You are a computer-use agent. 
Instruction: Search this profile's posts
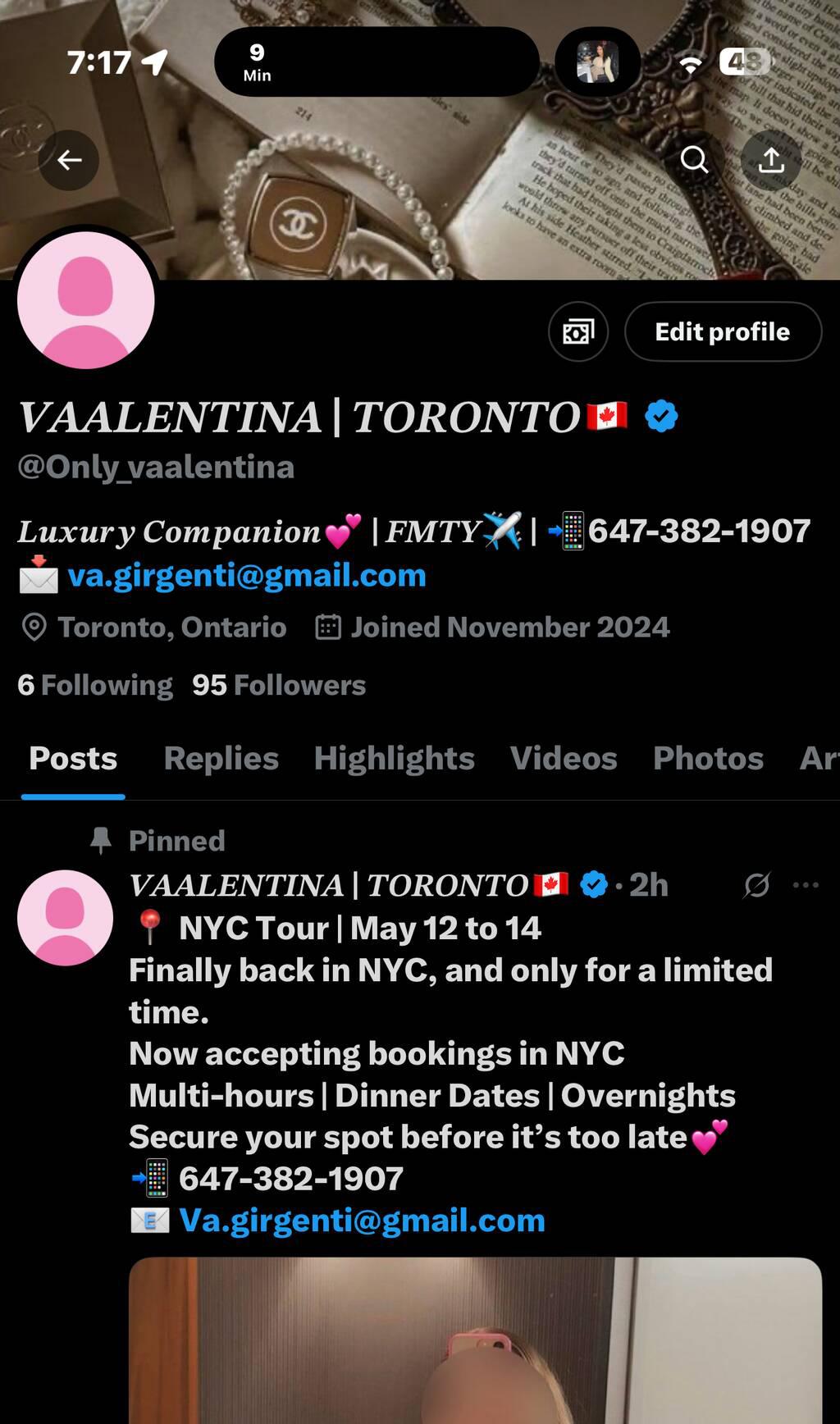click(694, 160)
